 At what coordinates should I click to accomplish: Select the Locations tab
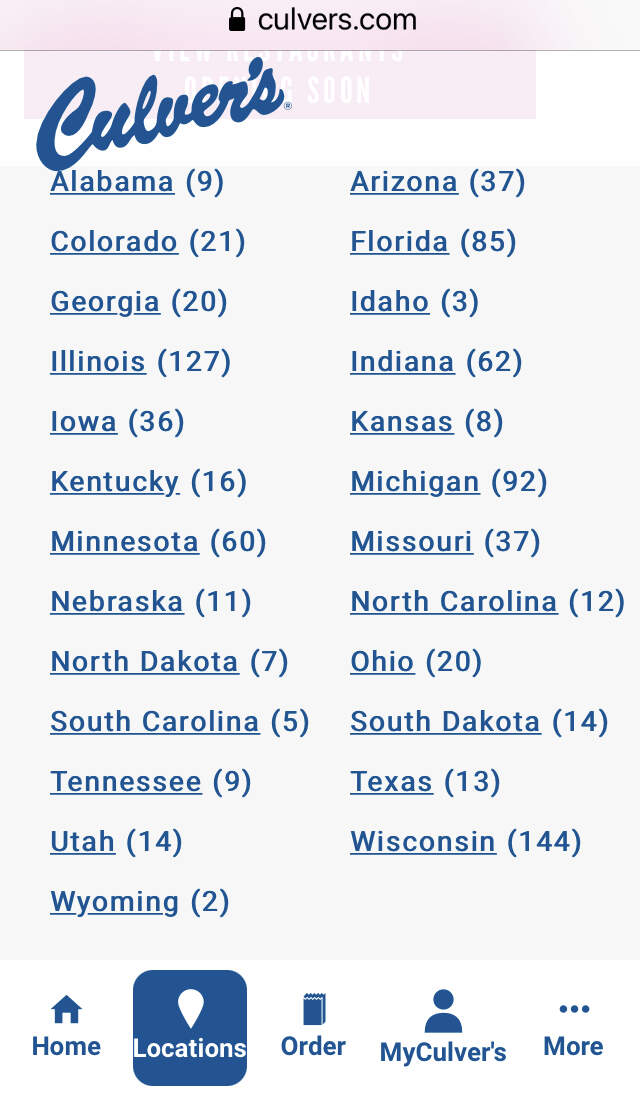pyautogui.click(x=190, y=1027)
